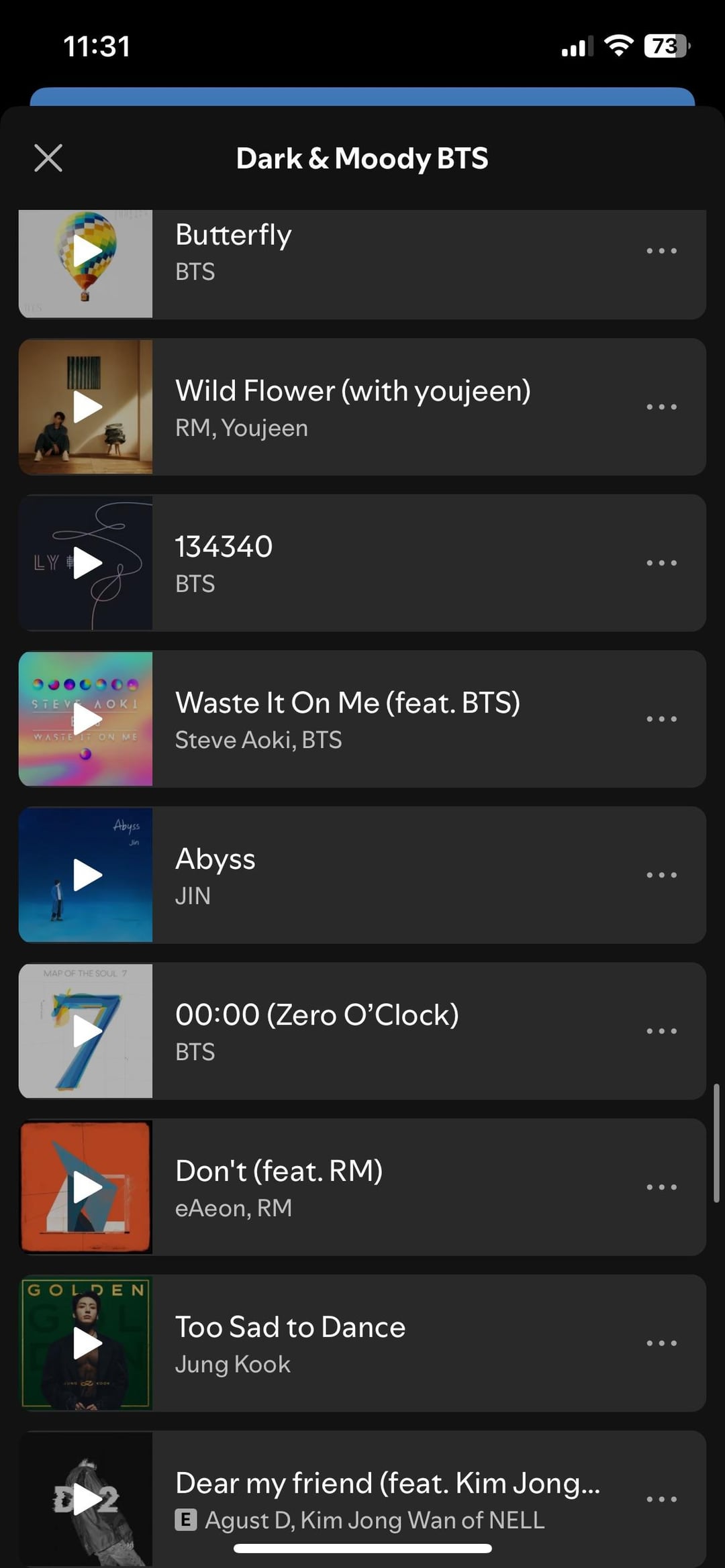Open more options for Don't (feat. RM)

tap(661, 1187)
